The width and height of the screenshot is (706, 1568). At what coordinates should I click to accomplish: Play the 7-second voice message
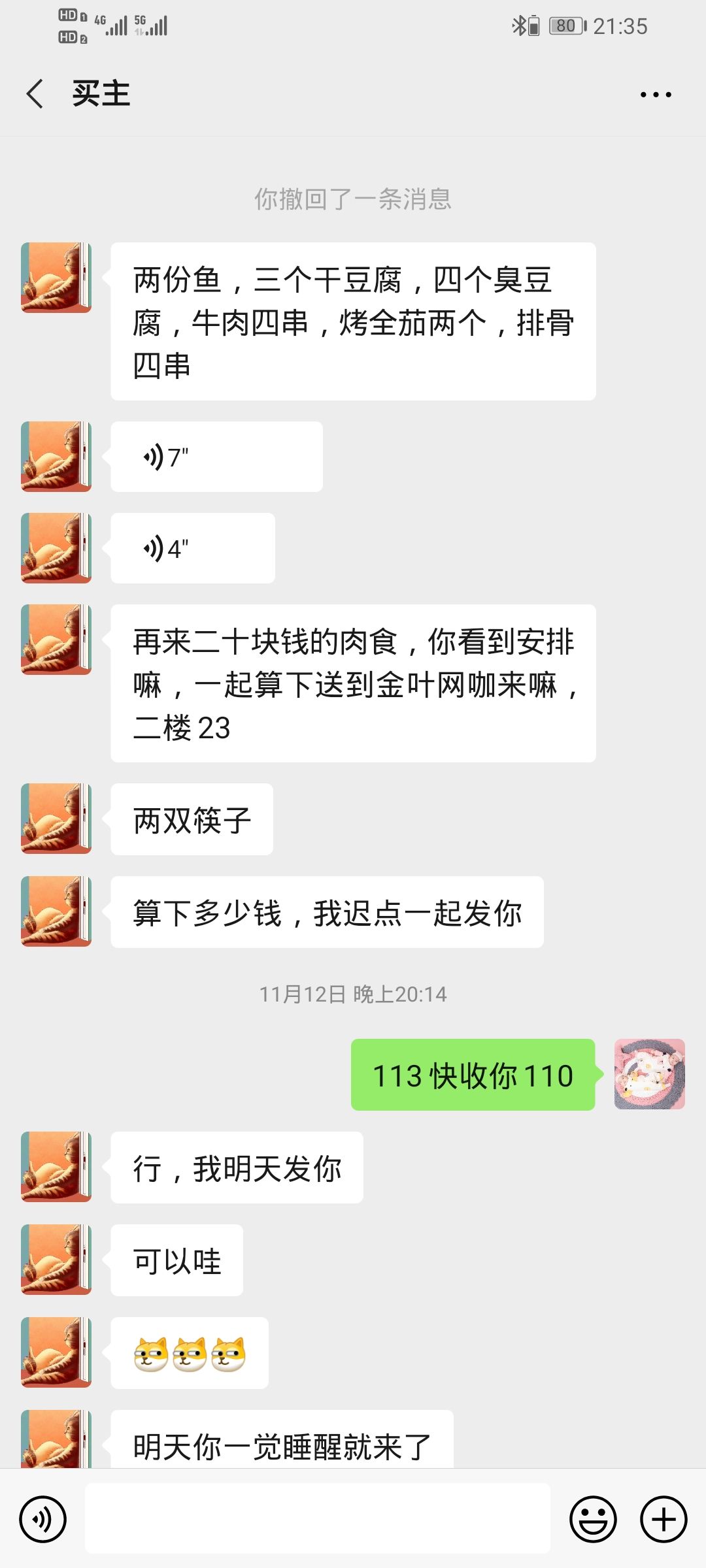216,457
